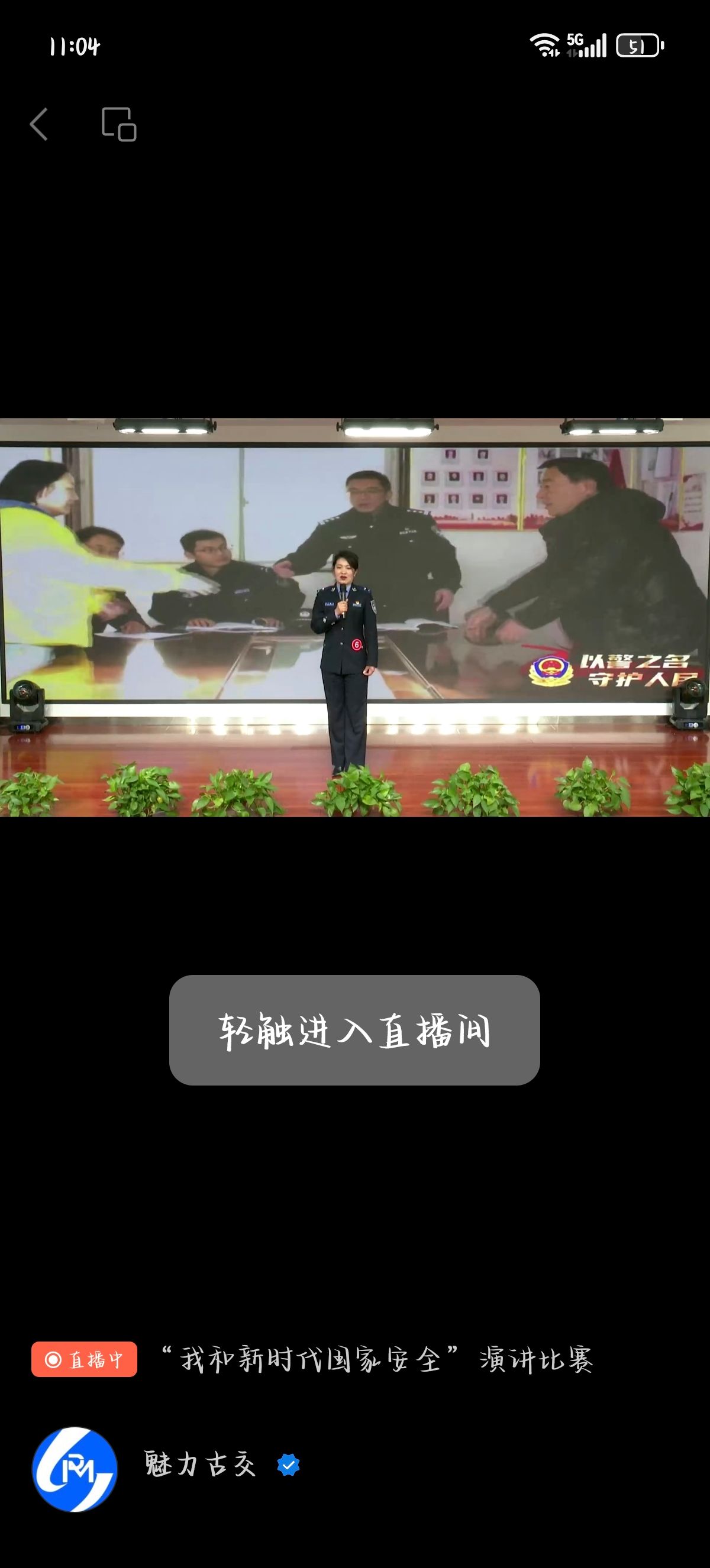710x1568 pixels.
Task: Go back using the top-left arrow
Action: (39, 124)
